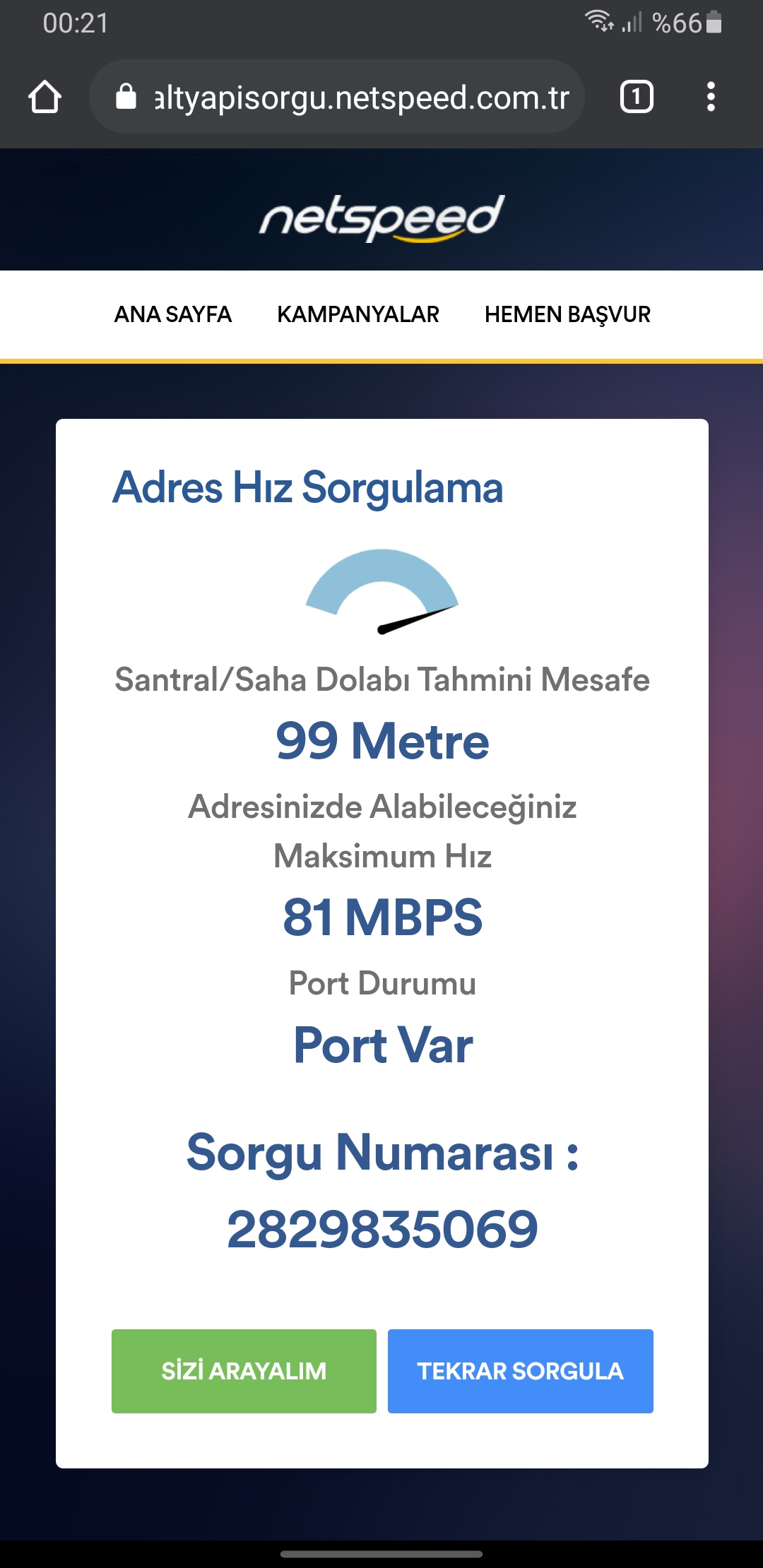This screenshot has width=763, height=1568.
Task: Select HEMEN BAŞVUR in the menu
Action: point(567,314)
